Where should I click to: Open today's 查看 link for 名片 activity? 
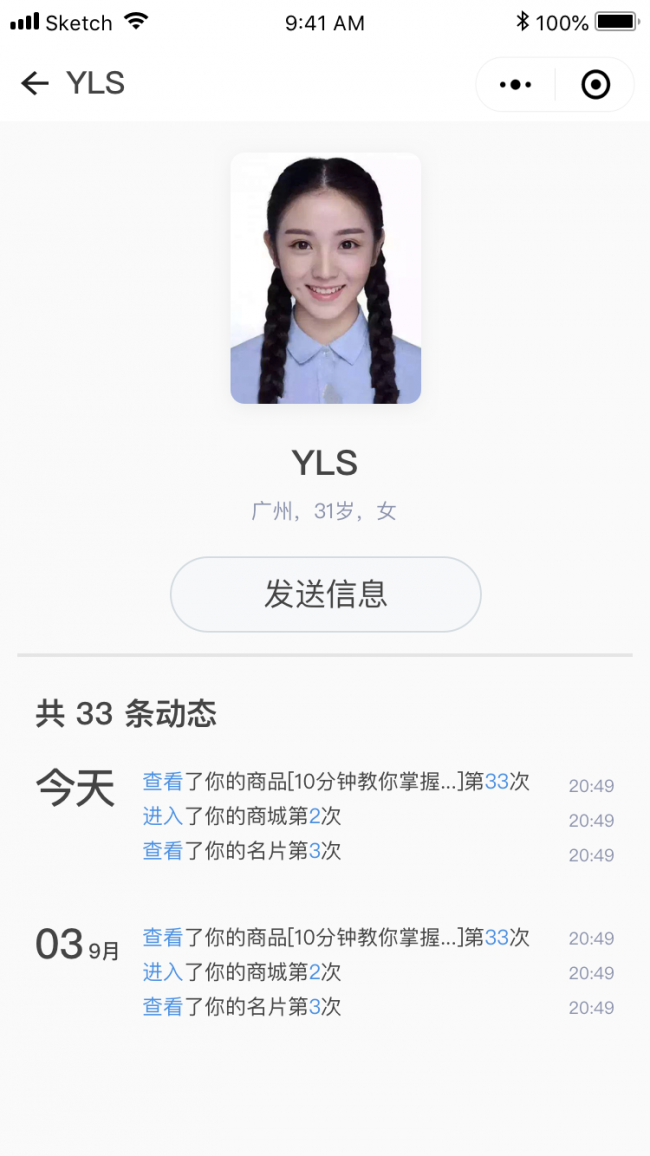point(163,851)
